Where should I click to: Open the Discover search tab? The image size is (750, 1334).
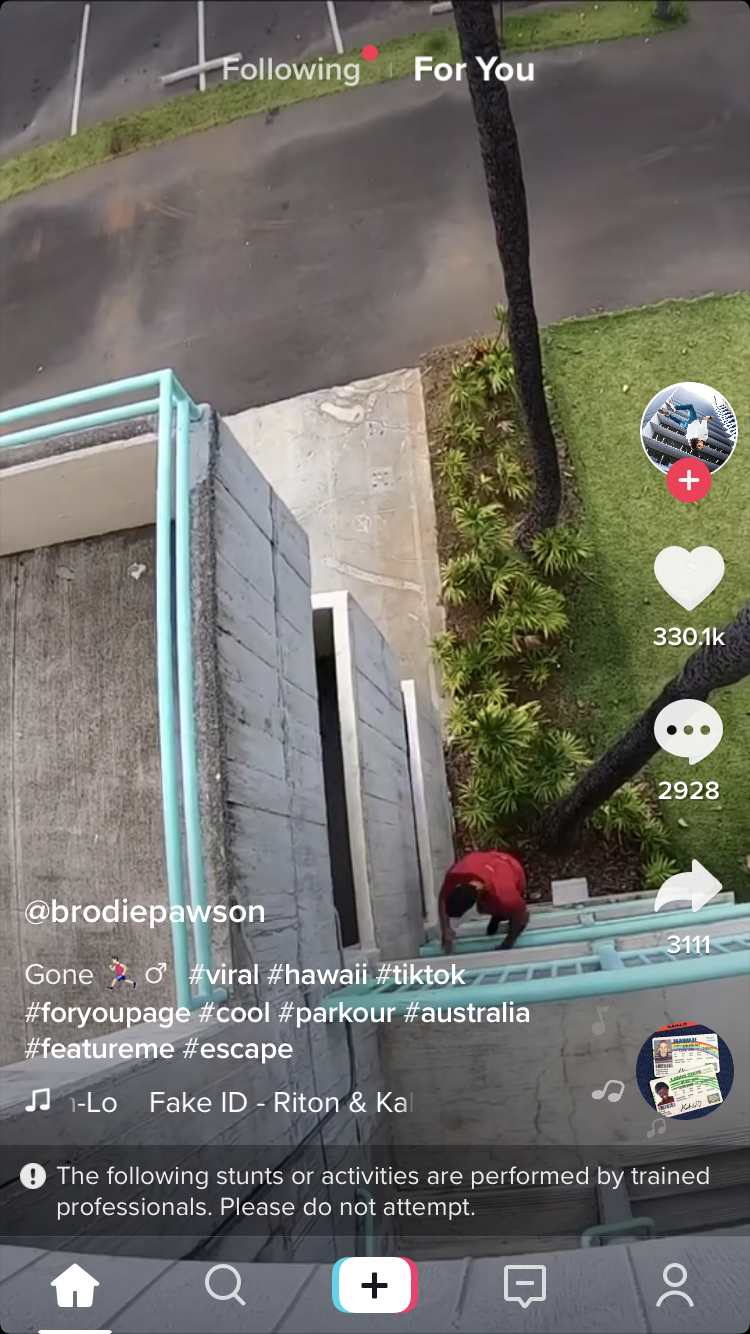click(x=225, y=1285)
